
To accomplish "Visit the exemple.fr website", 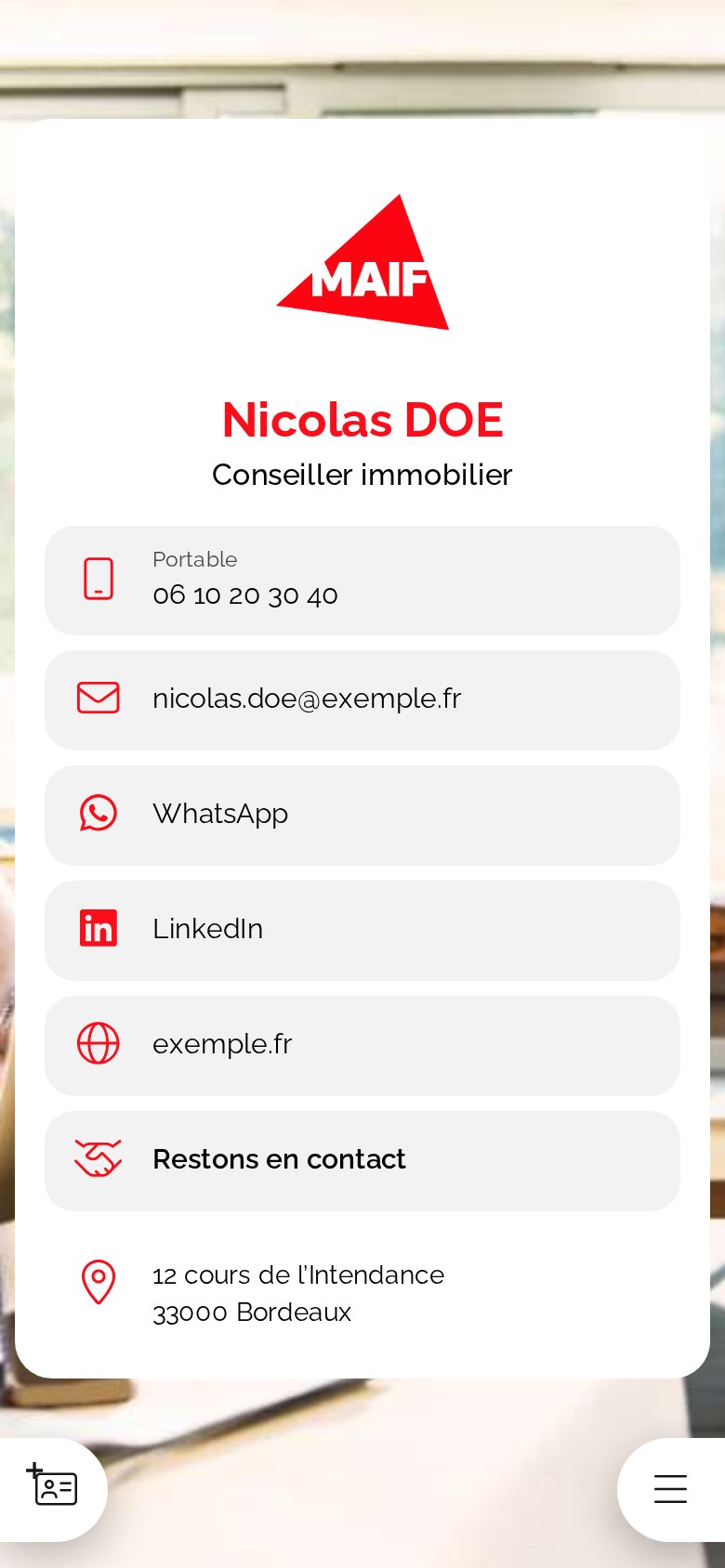I will [362, 1046].
